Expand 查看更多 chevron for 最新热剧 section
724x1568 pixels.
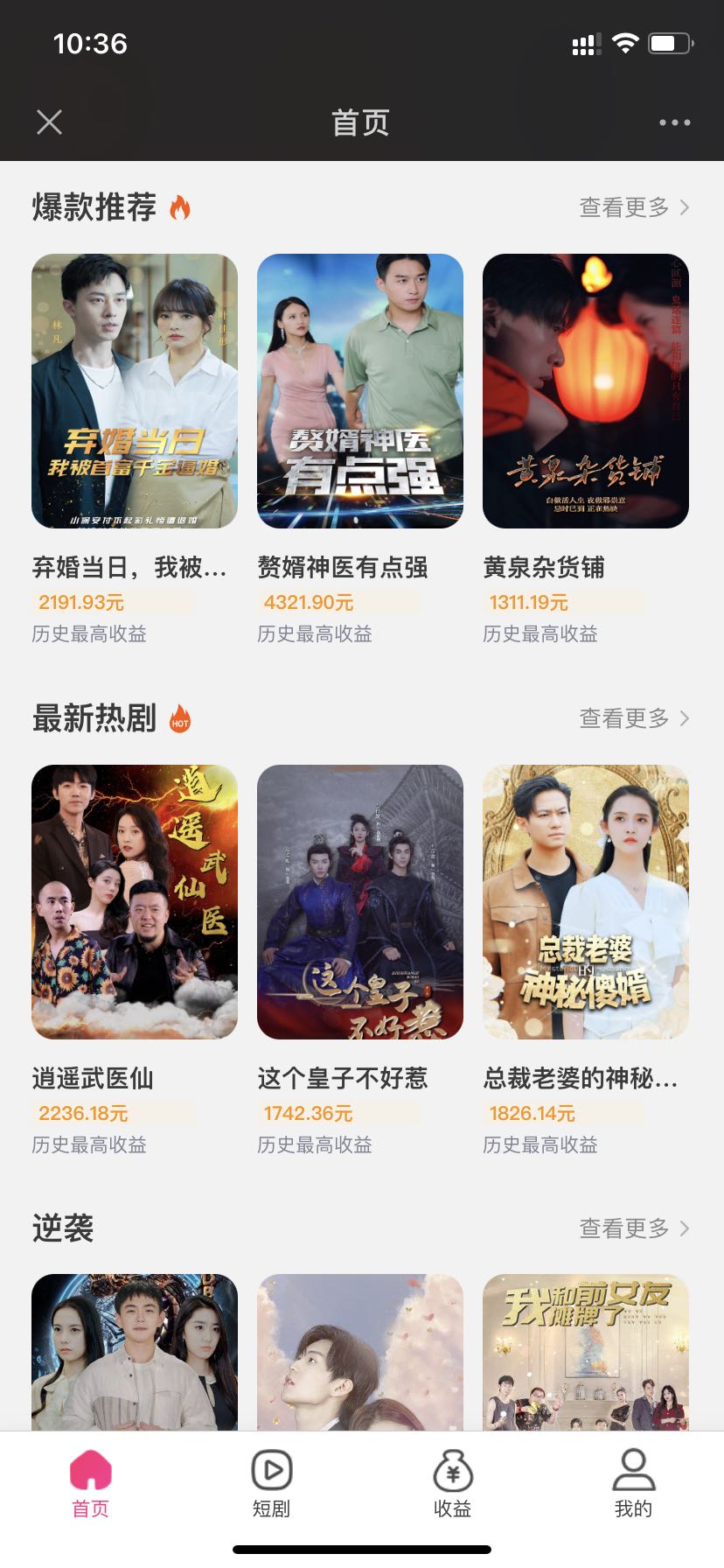point(685,719)
